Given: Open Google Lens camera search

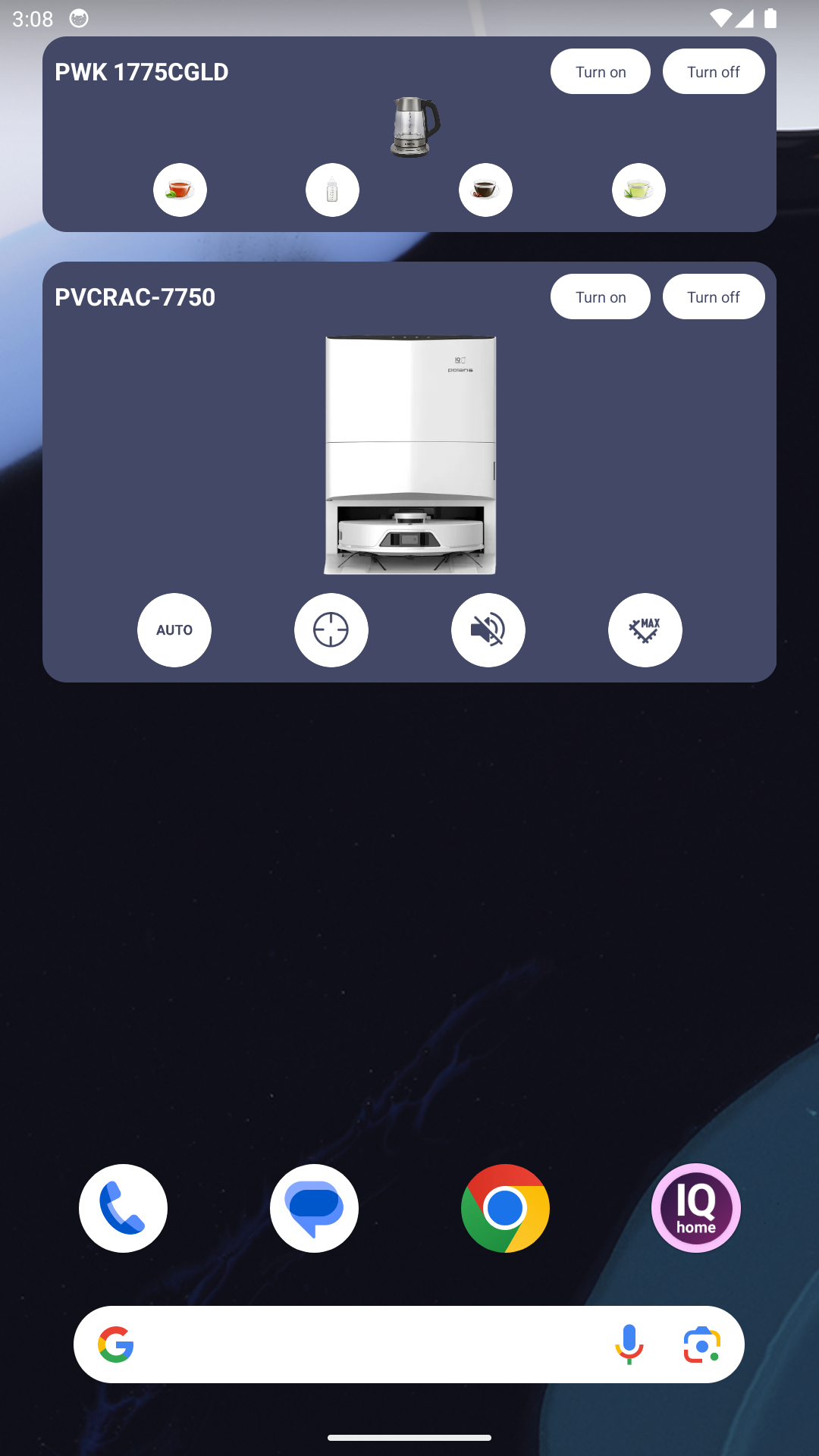Looking at the screenshot, I should (x=702, y=1345).
